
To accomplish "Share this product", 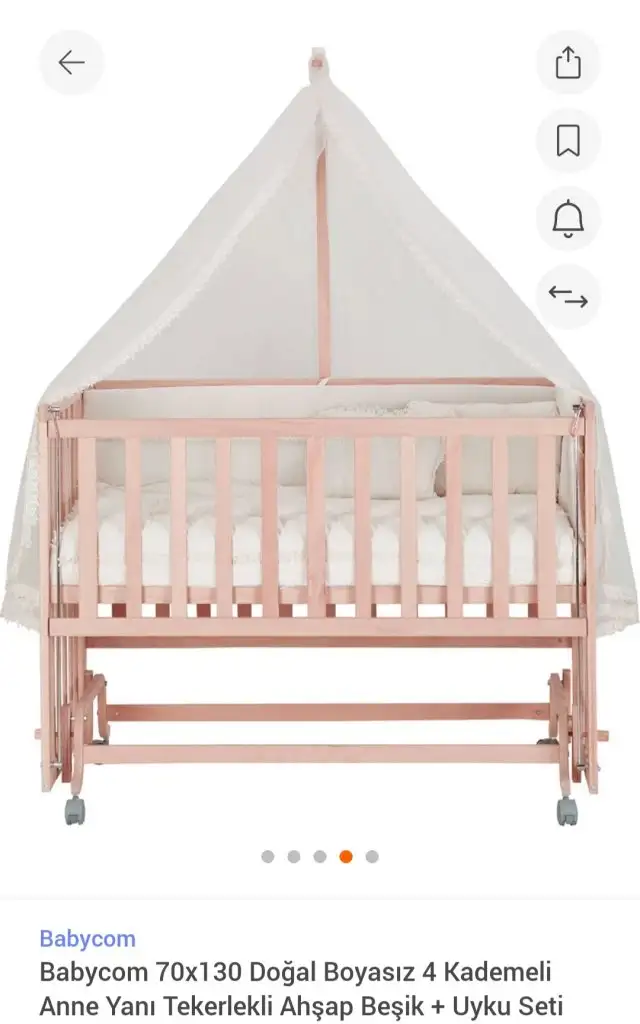I will [x=568, y=63].
